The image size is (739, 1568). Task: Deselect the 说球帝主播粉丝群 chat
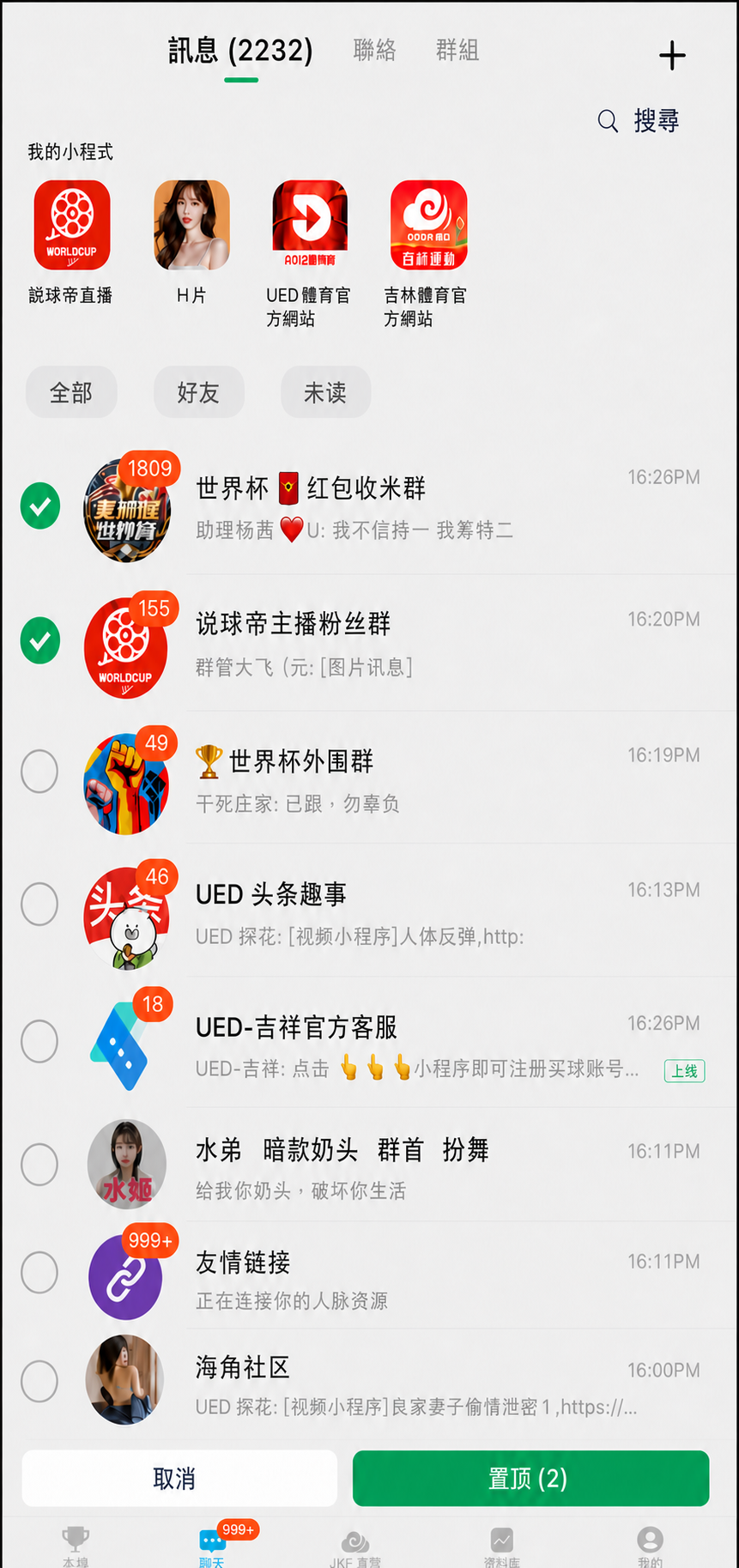click(x=40, y=640)
